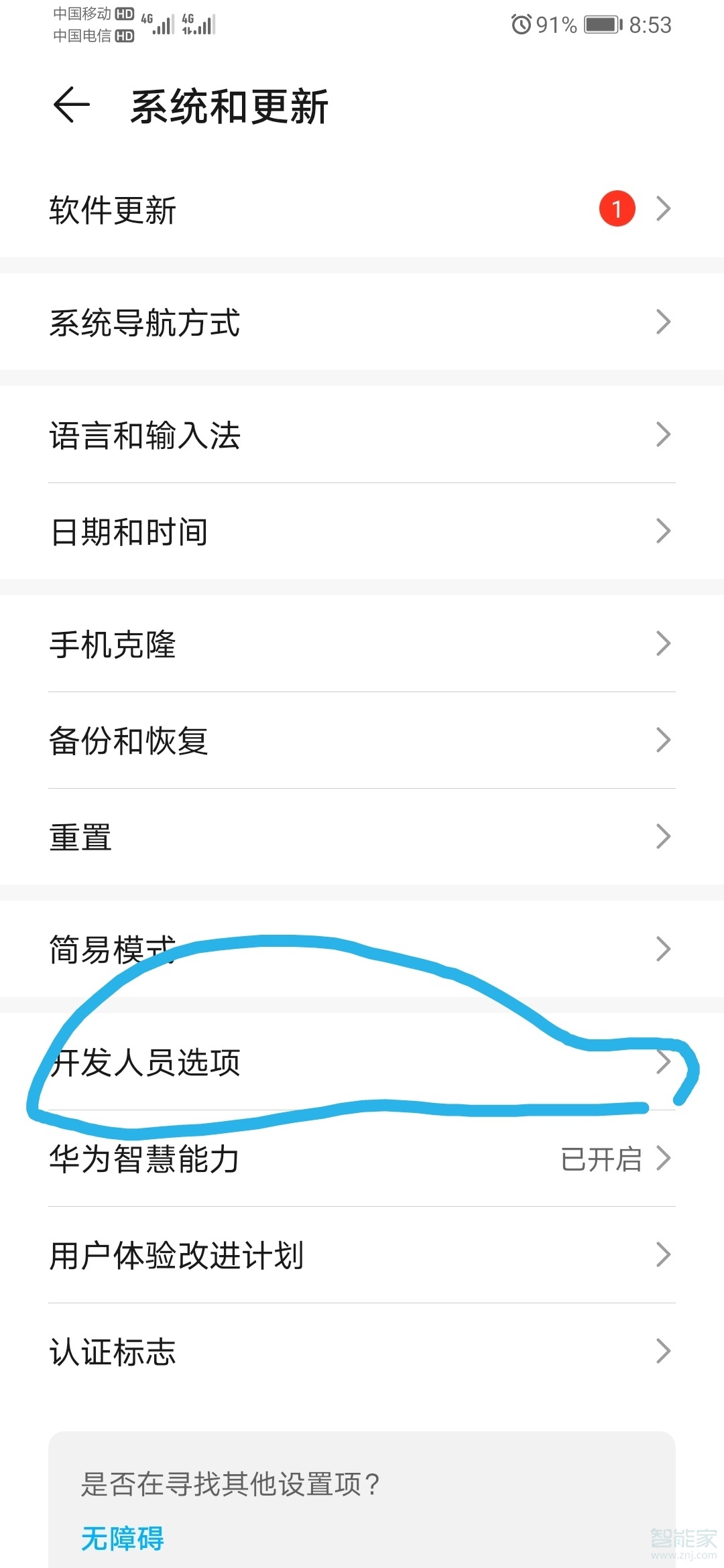This screenshot has height=1568, width=724.
Task: Expand 日期和时间 via its chevron
Action: point(664,531)
